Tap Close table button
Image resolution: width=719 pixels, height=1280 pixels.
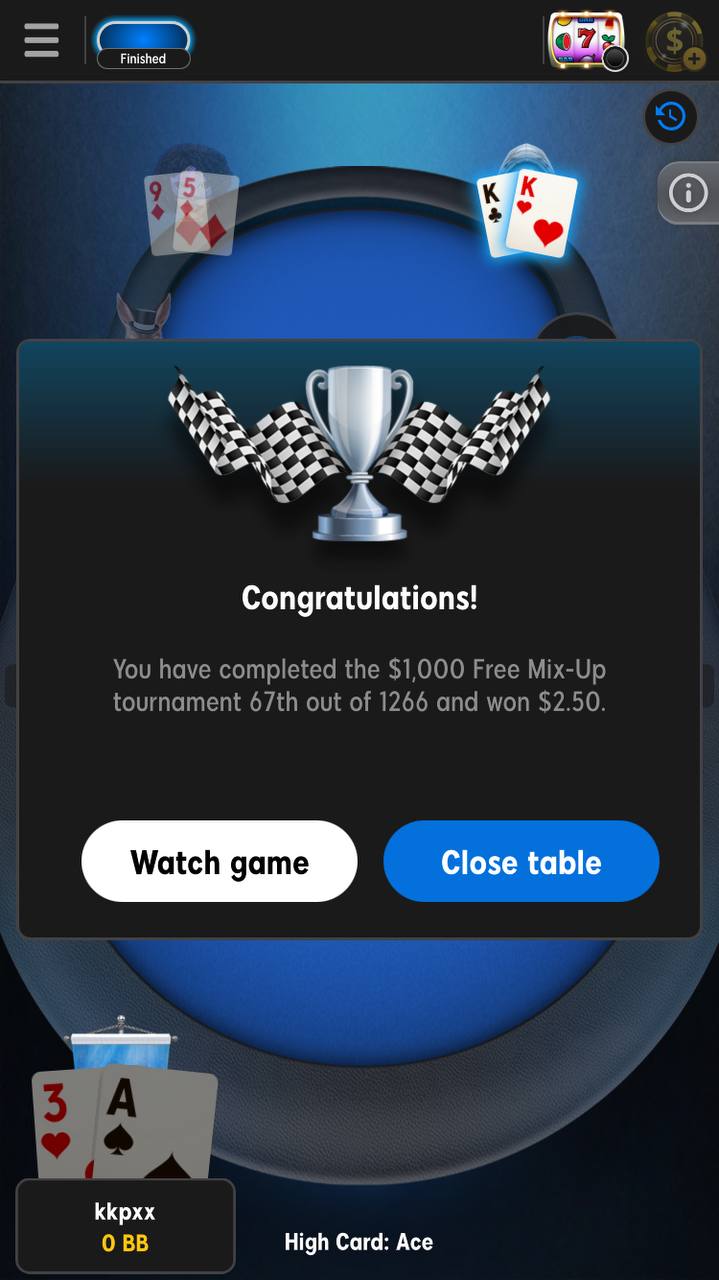coord(521,862)
